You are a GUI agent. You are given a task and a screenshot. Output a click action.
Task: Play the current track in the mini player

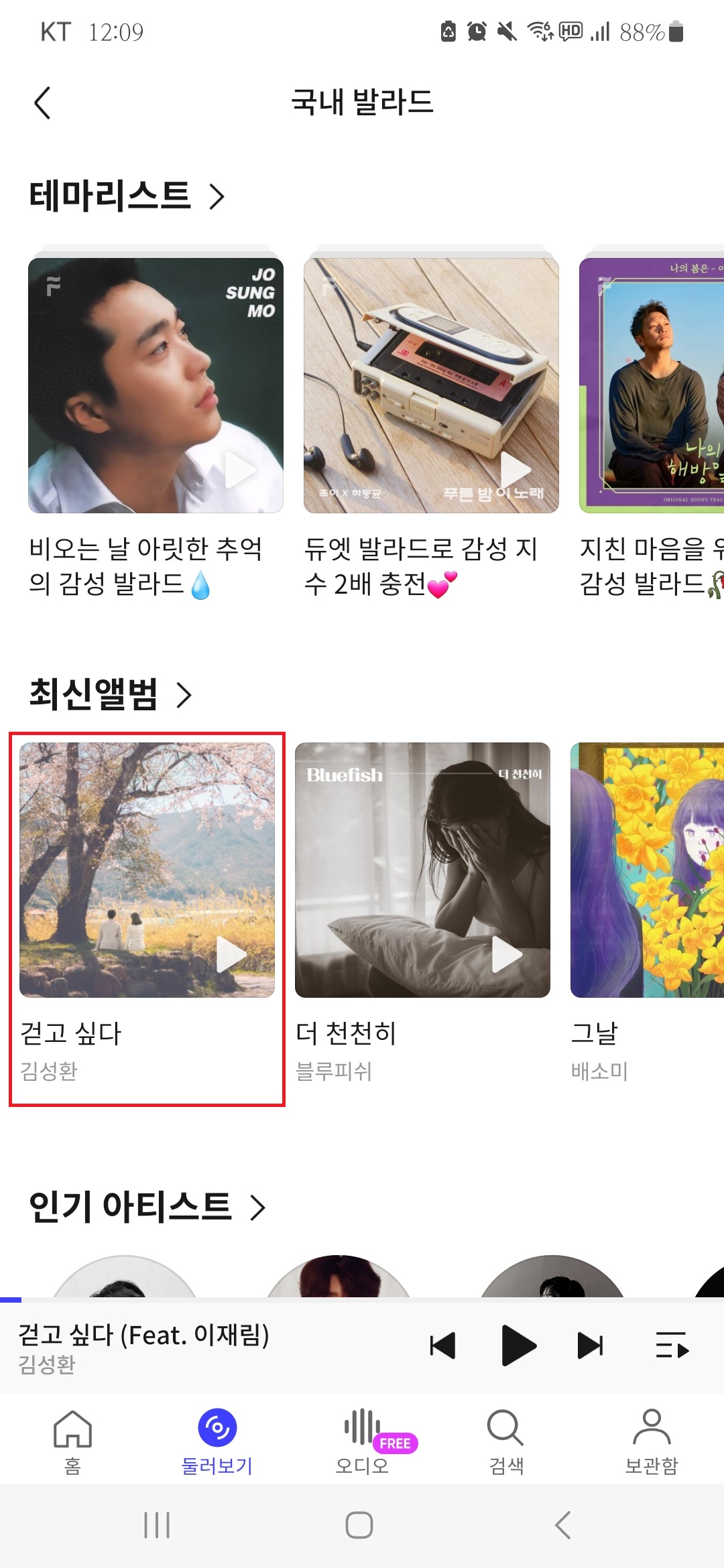(518, 1345)
